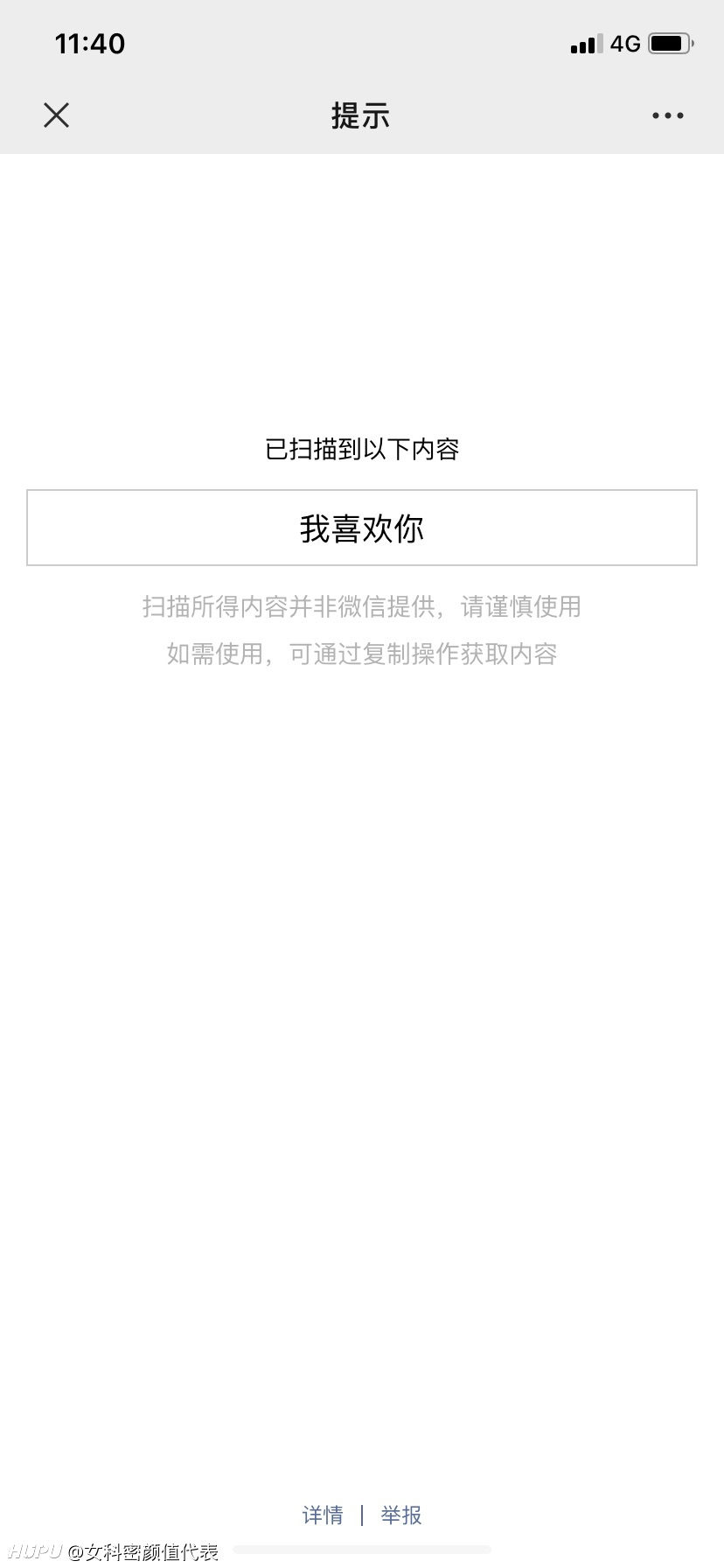Tap the scanned text 我喜欢你 box
Screen dimensions: 724x1568
coord(362,528)
